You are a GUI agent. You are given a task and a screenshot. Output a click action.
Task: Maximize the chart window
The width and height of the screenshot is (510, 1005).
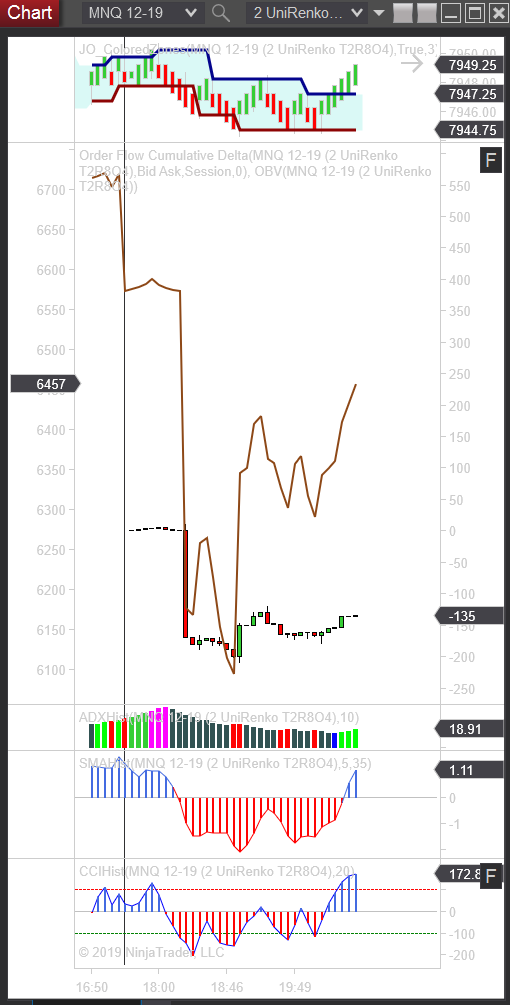point(474,13)
